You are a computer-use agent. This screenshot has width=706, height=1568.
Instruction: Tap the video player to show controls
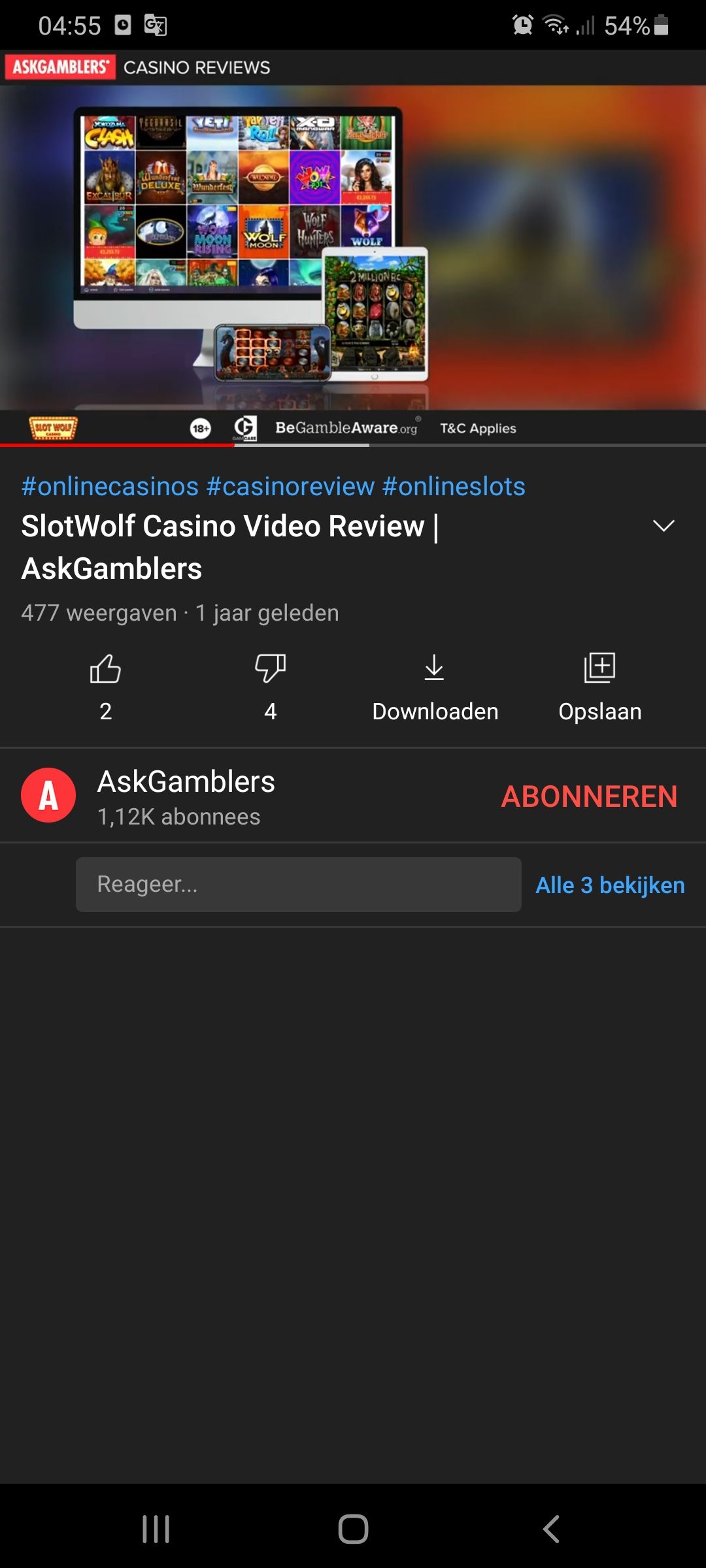353,248
